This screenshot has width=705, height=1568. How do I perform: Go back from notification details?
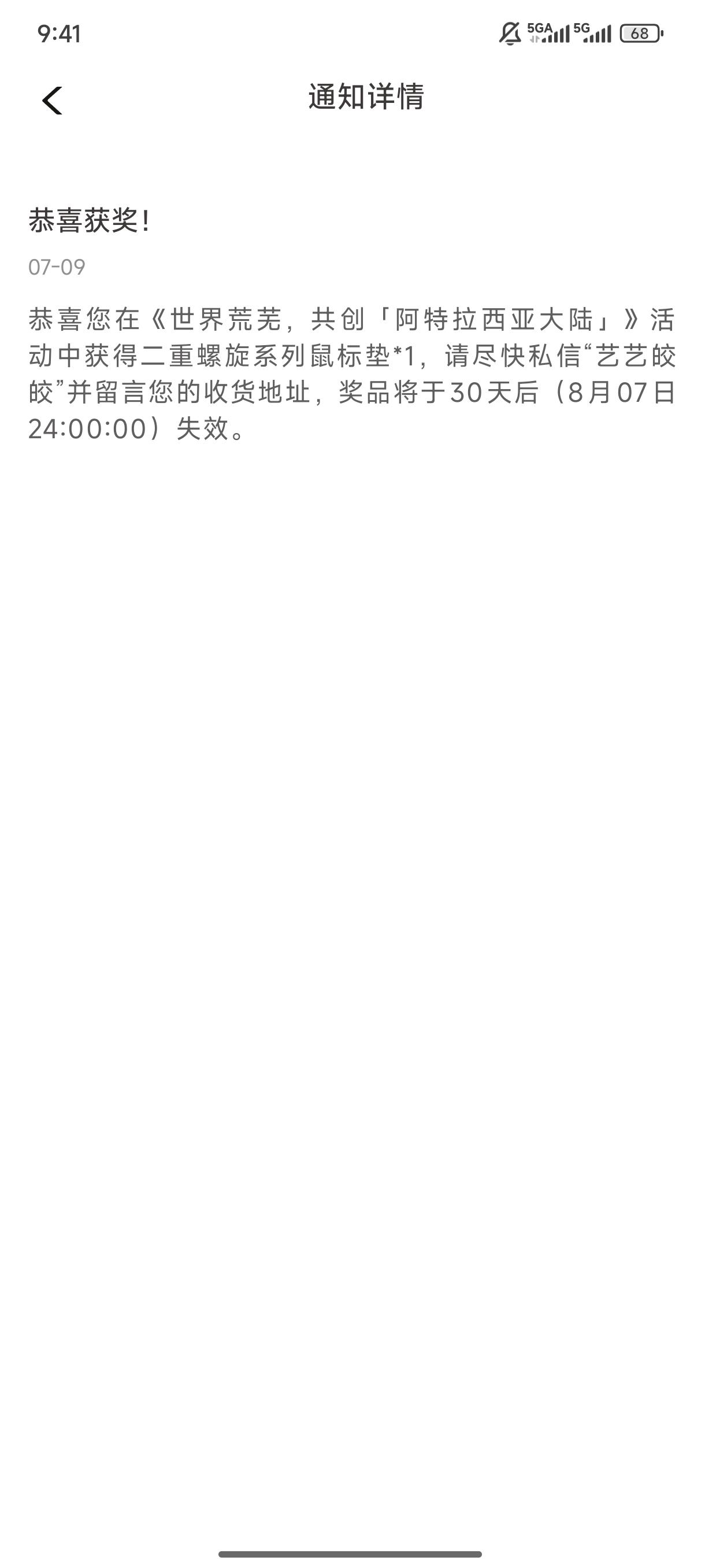[x=53, y=100]
